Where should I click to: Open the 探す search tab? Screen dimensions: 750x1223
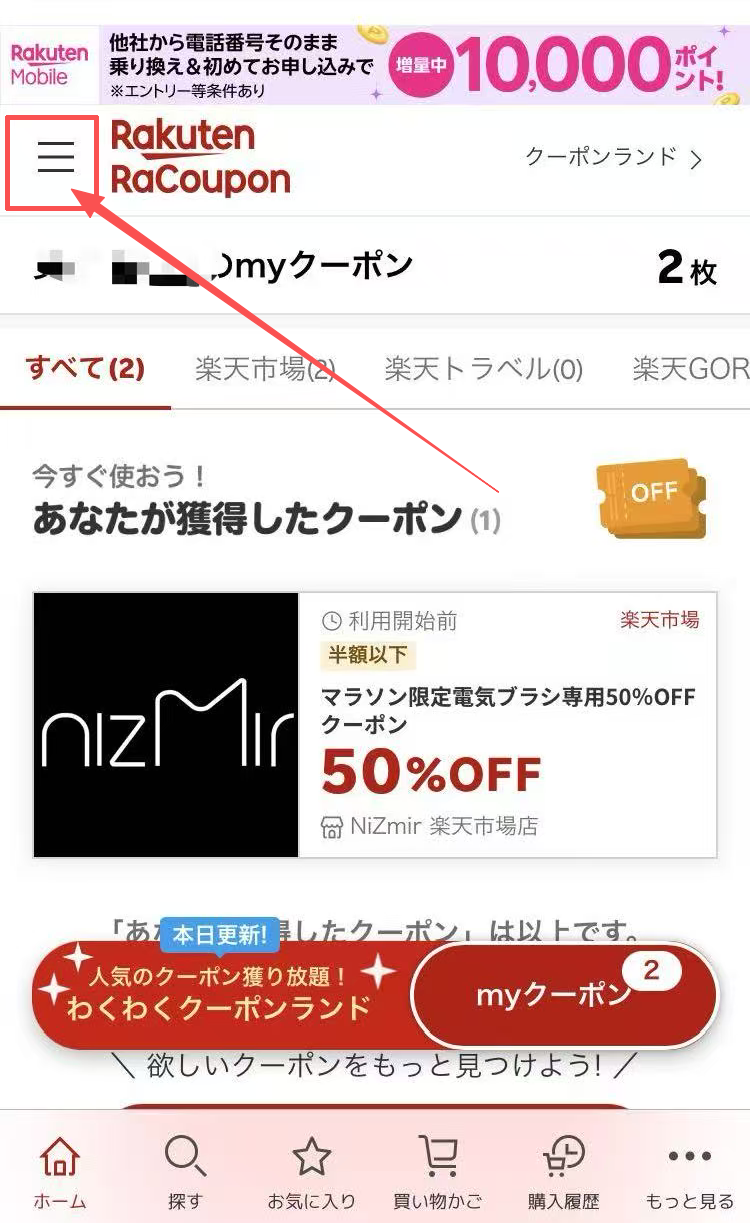[186, 1172]
